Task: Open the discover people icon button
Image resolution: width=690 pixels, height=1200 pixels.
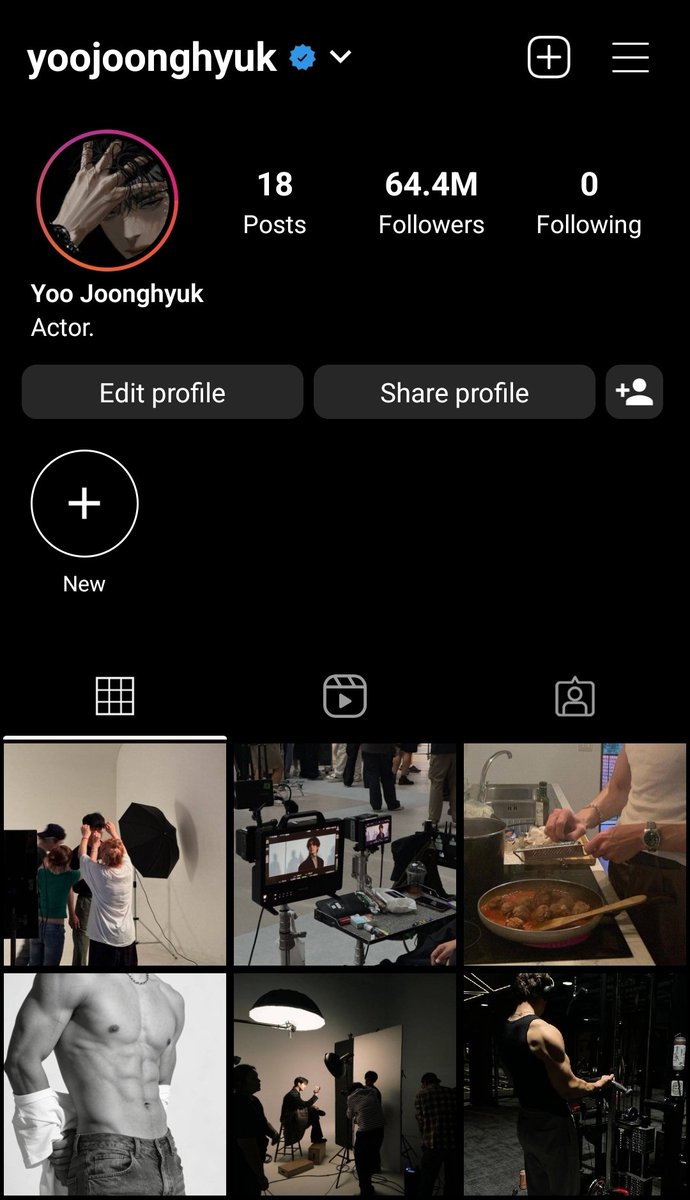Action: pos(634,392)
